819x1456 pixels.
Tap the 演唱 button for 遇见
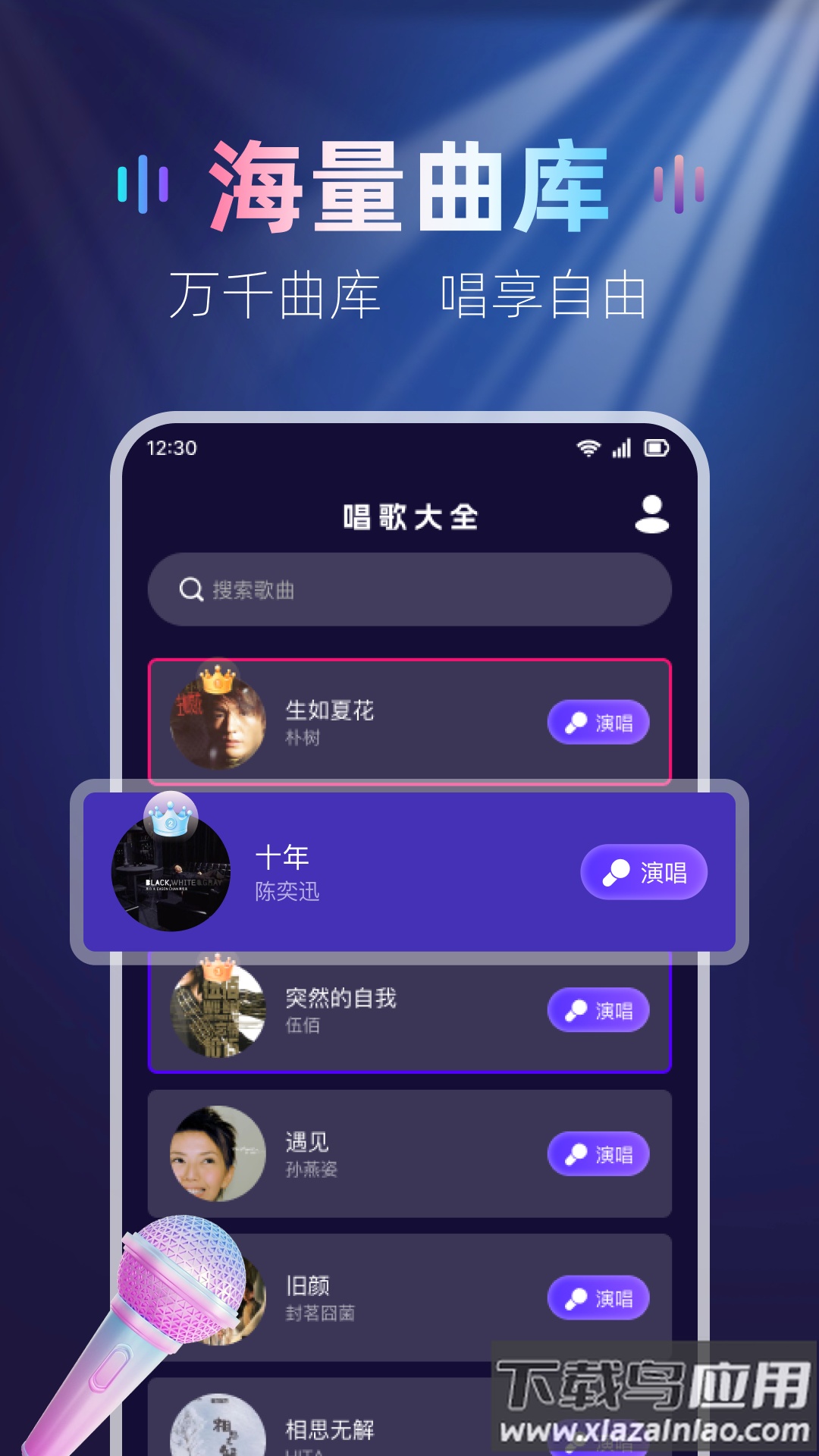pyautogui.click(x=598, y=1153)
